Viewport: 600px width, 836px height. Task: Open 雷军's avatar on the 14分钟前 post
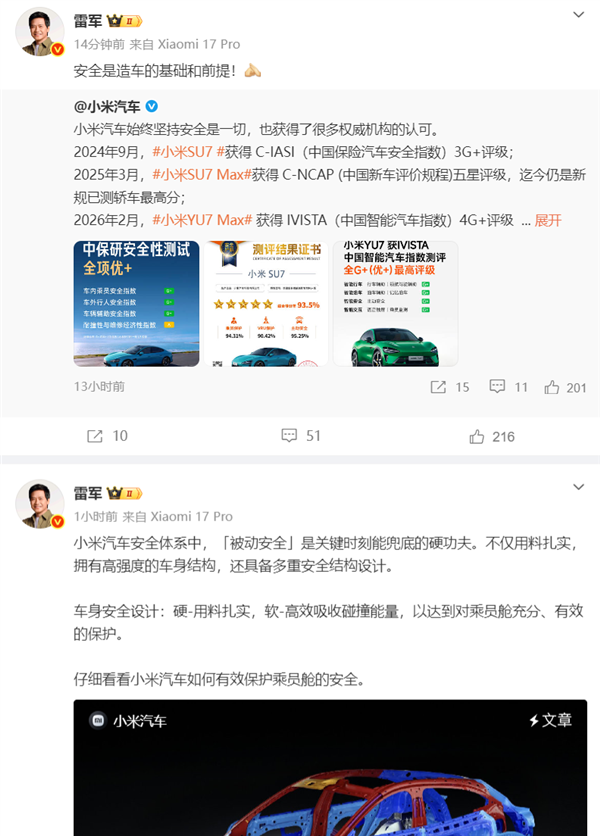click(x=40, y=33)
